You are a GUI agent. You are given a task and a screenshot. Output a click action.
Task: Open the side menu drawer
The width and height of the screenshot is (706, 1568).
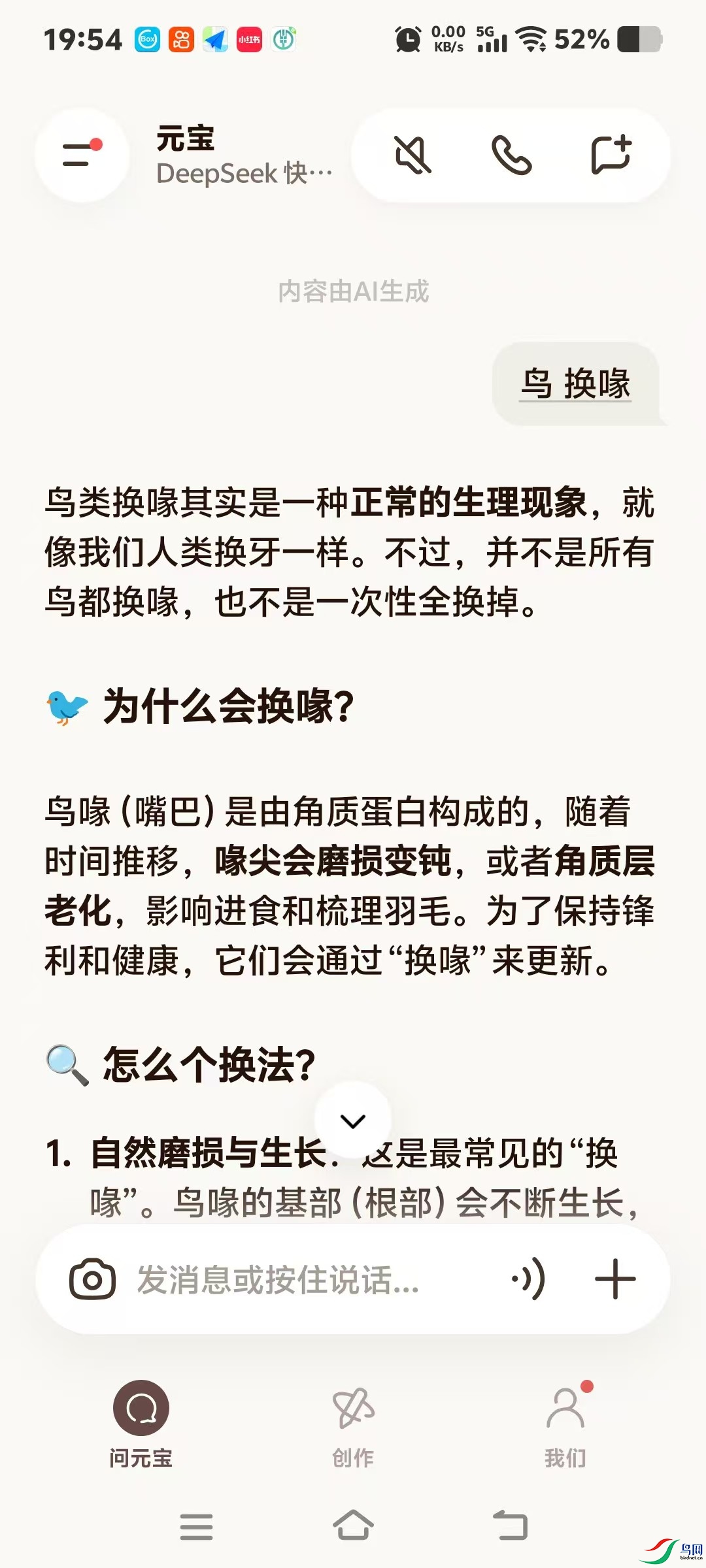pyautogui.click(x=82, y=155)
